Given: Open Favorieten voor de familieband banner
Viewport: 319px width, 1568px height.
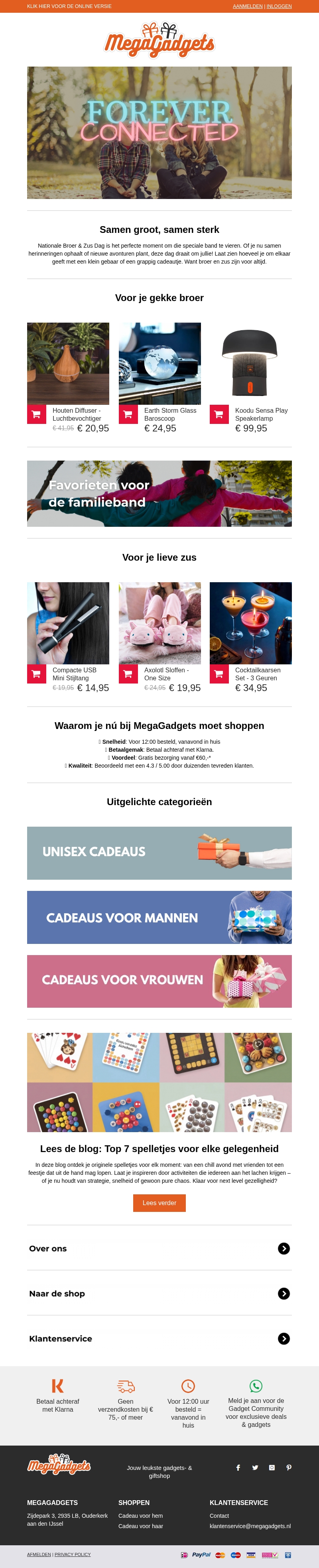Looking at the screenshot, I should click(159, 494).
